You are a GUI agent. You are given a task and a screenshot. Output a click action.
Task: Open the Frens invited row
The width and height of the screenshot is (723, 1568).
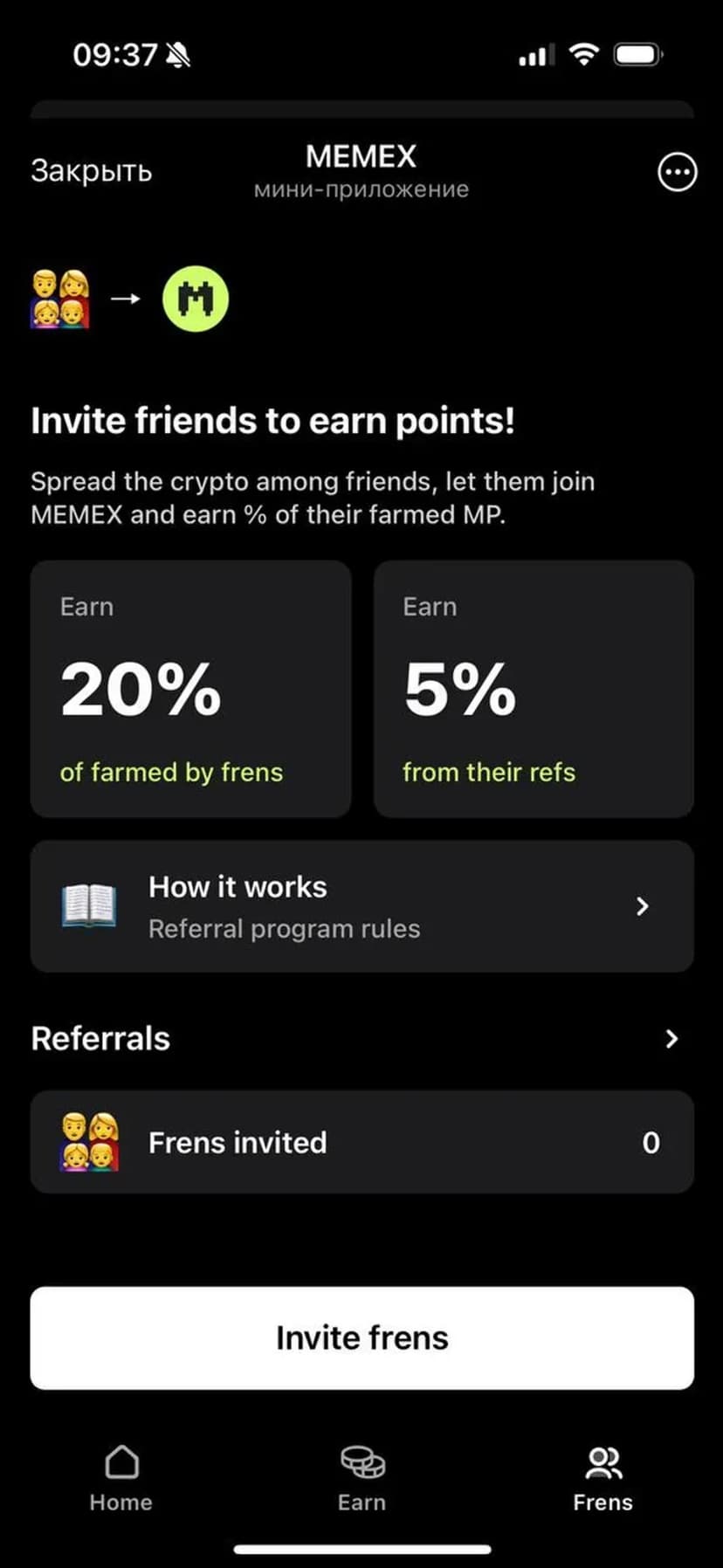click(361, 1142)
